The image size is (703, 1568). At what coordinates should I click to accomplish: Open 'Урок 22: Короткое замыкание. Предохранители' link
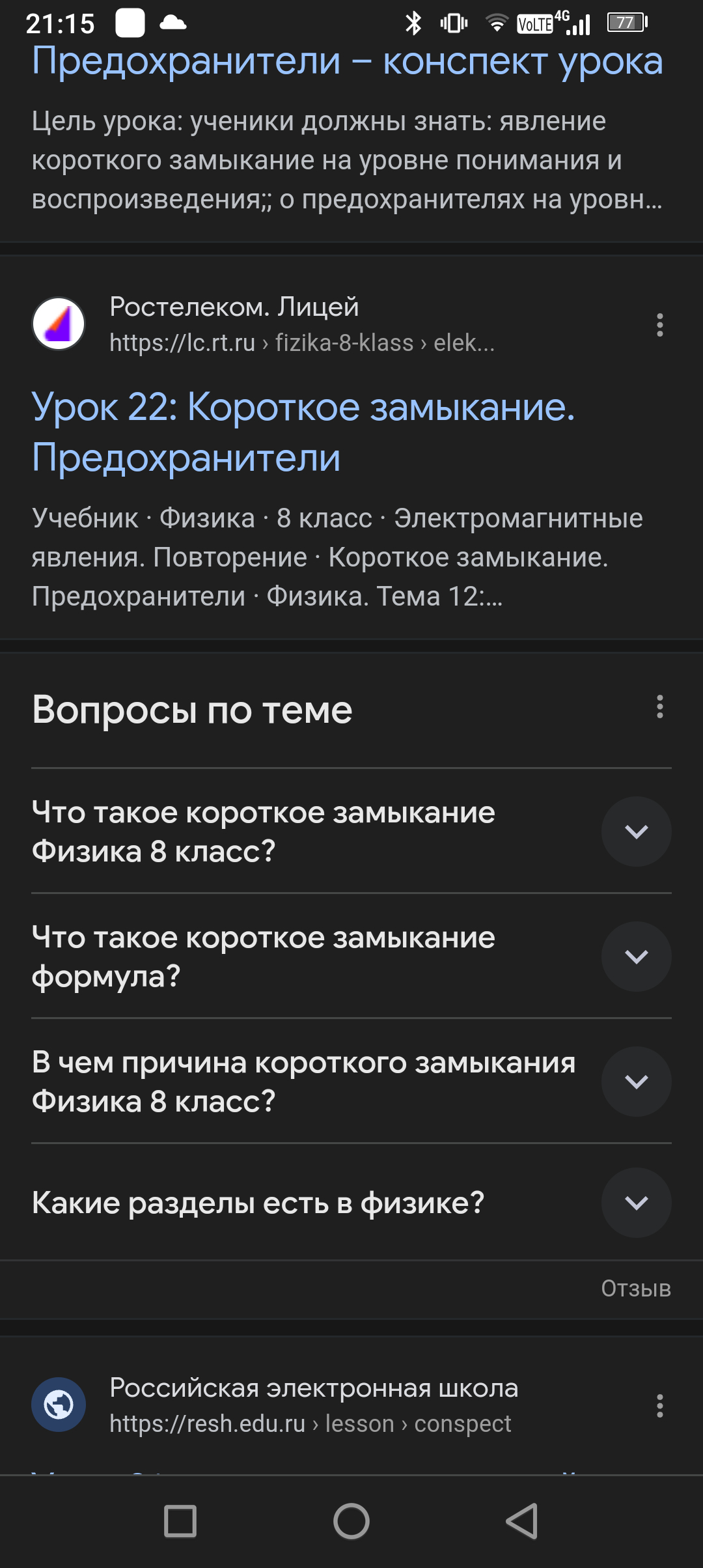(303, 432)
